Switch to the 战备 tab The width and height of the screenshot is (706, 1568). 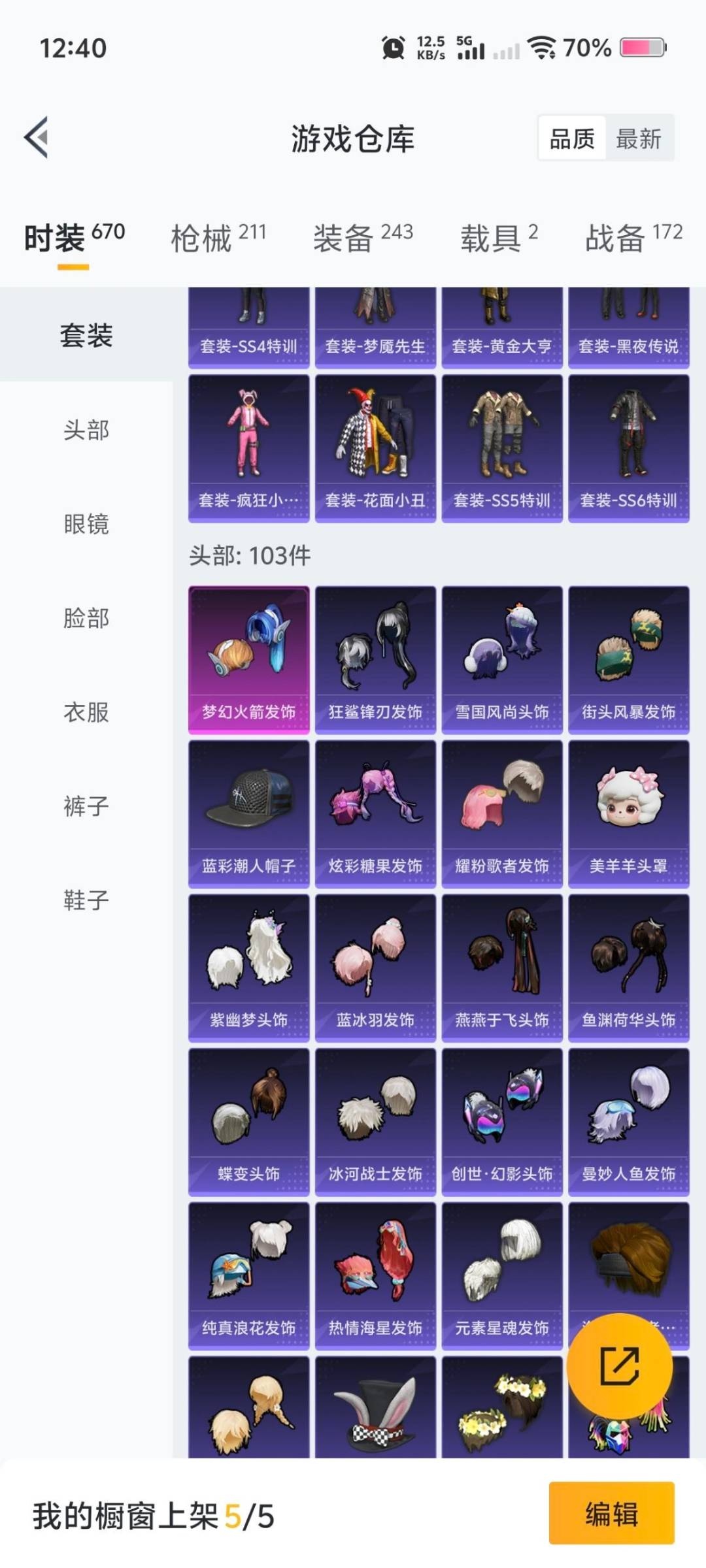(633, 238)
